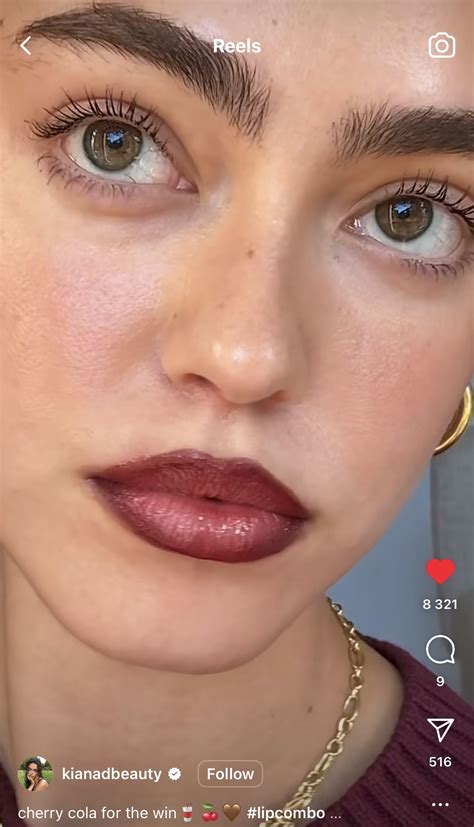The image size is (474, 827).
Task: Tap the #lipcombo hashtag
Action: [286, 813]
